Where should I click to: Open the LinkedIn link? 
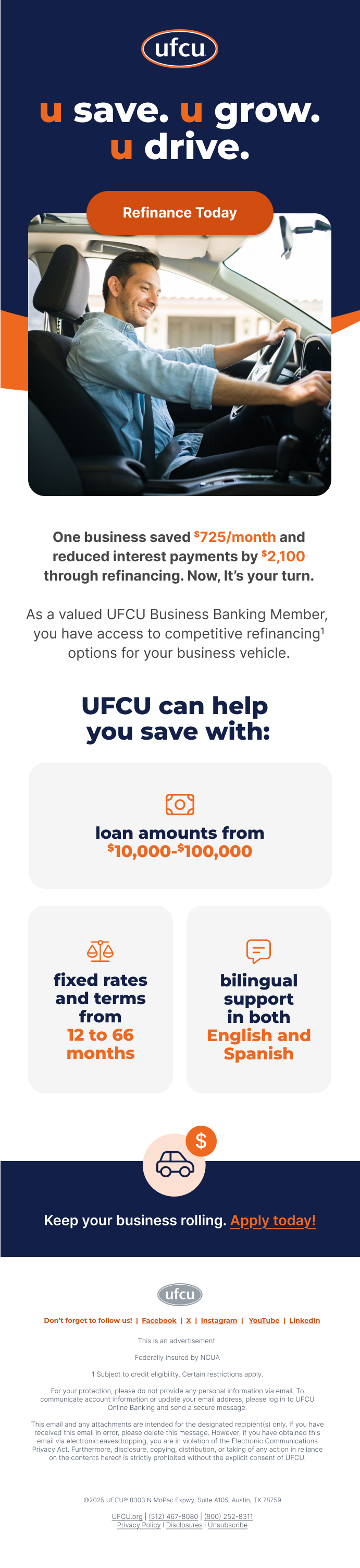[304, 1320]
